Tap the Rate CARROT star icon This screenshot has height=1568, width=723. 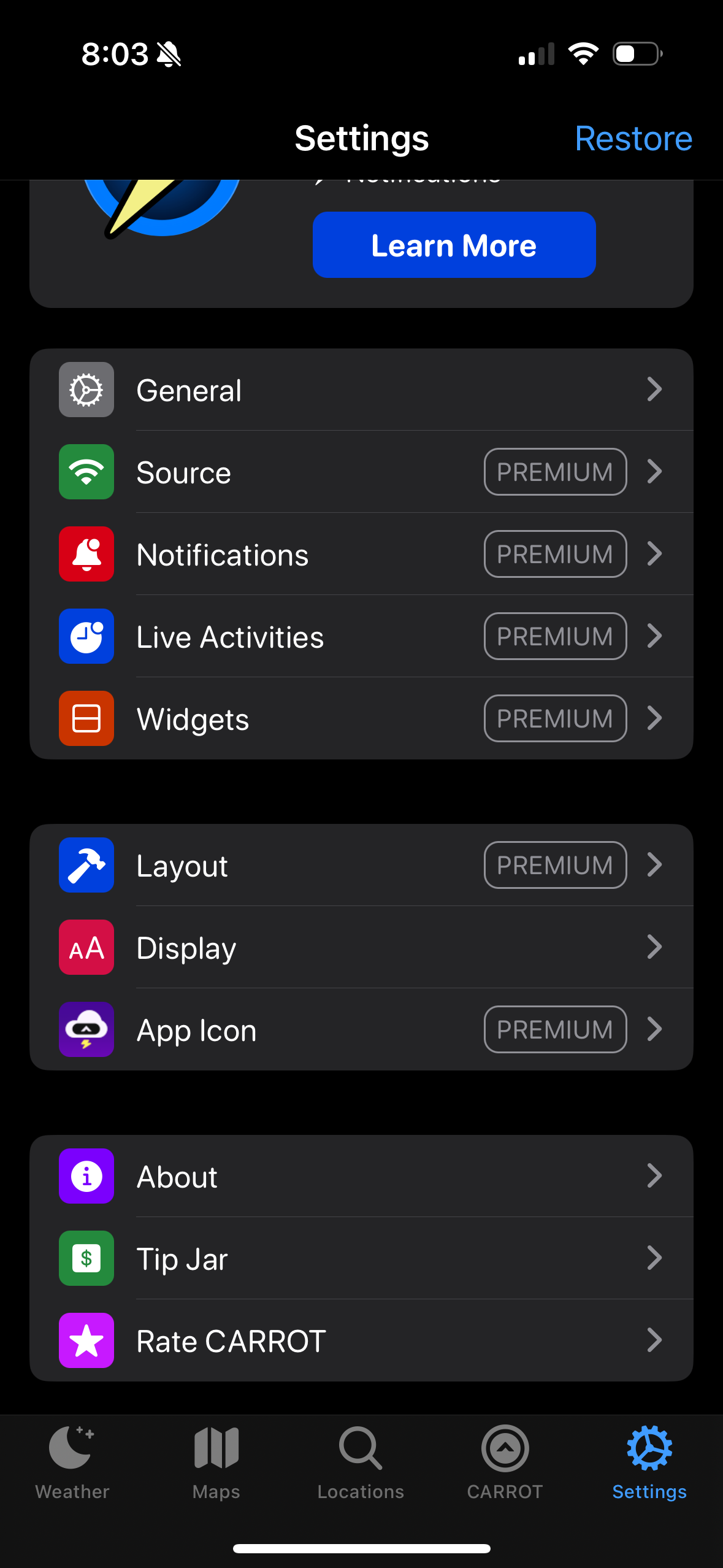coord(86,1340)
